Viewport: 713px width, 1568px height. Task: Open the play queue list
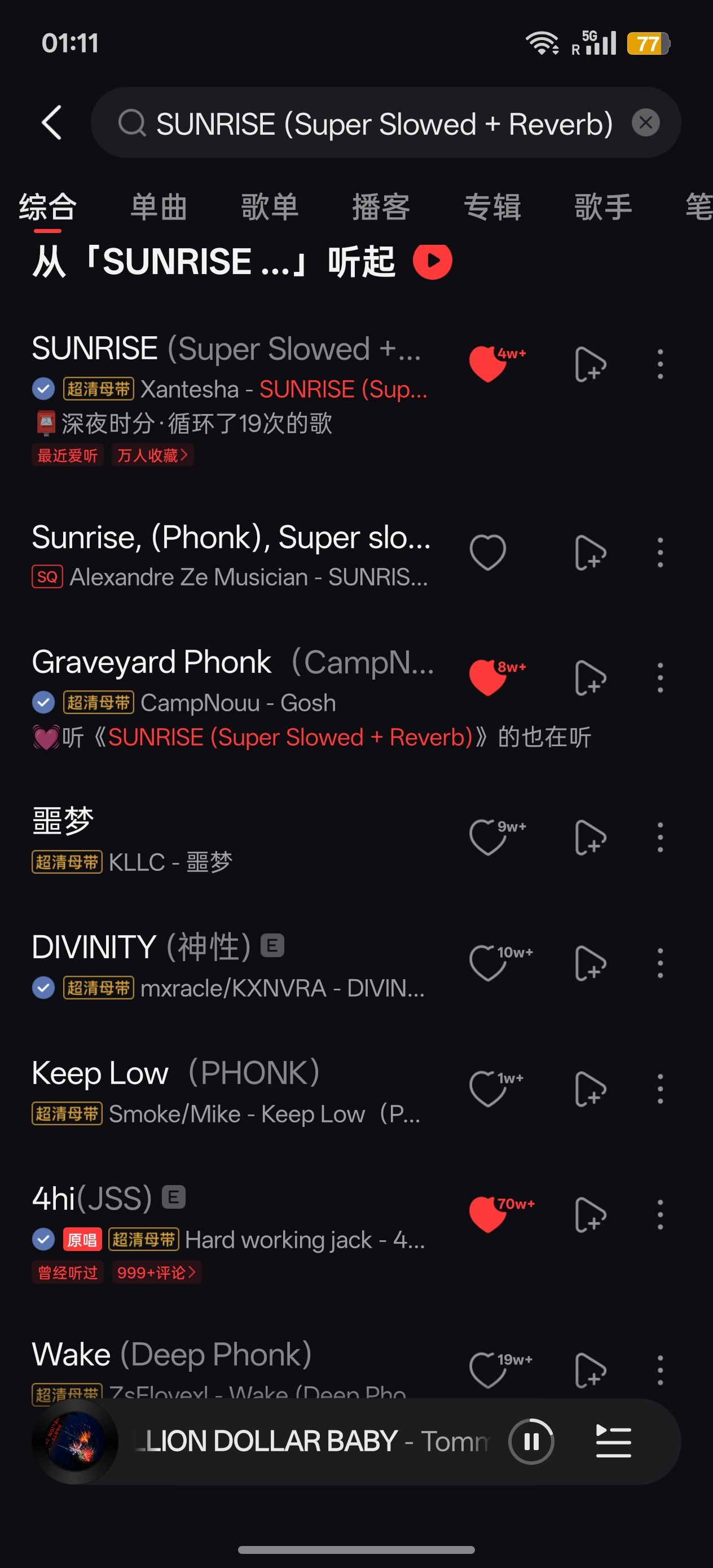click(613, 1441)
